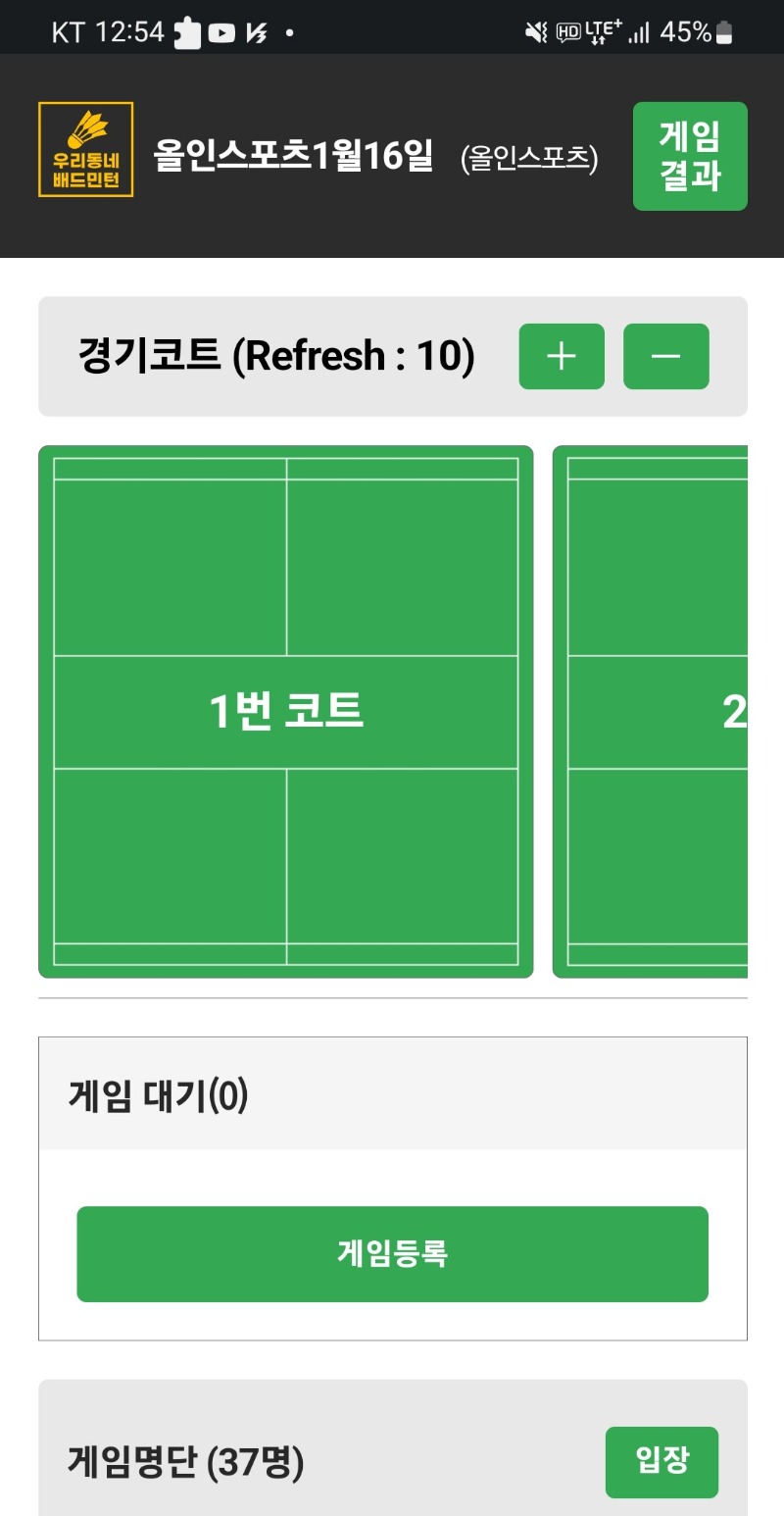Add a court with the plus button
The image size is (784, 1516).
tap(562, 357)
